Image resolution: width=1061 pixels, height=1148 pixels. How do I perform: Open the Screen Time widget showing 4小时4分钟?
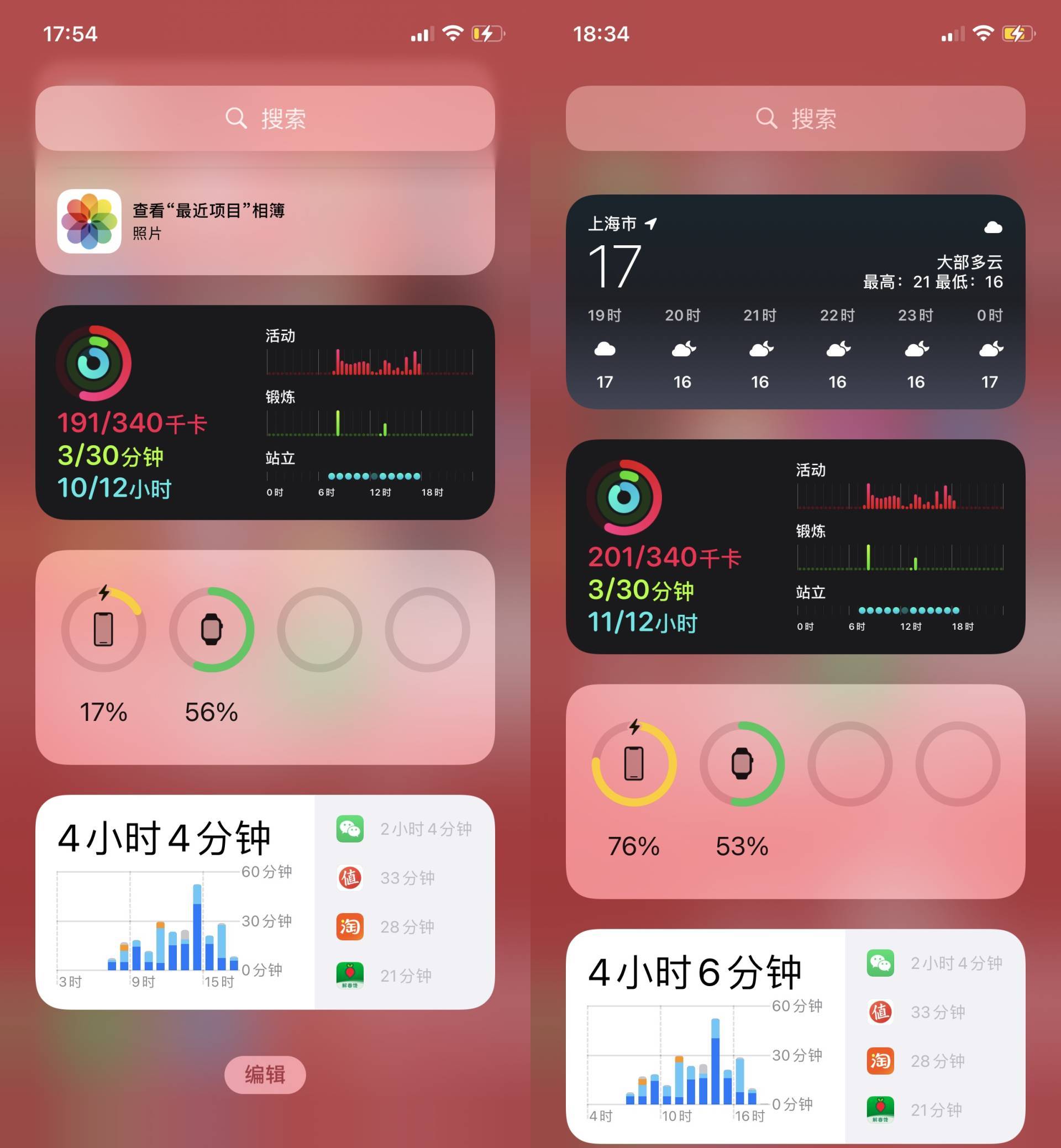pos(265,902)
